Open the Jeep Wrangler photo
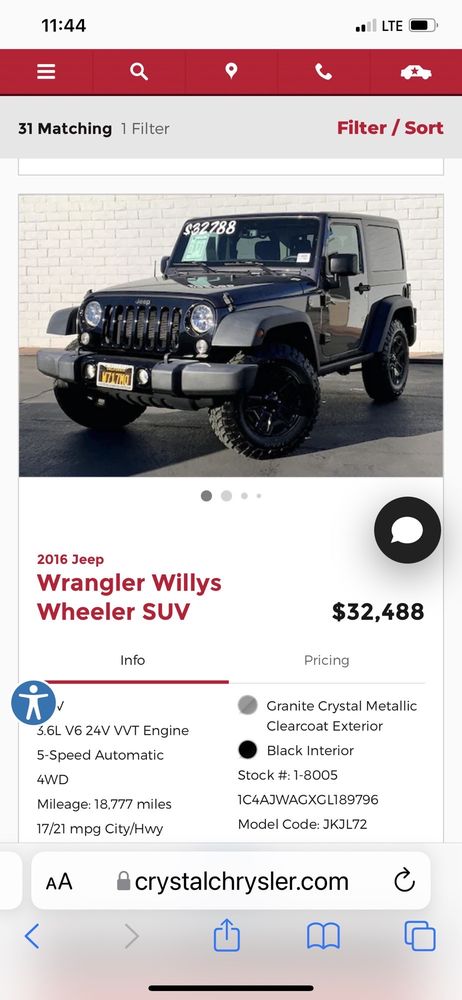 pyautogui.click(x=231, y=335)
